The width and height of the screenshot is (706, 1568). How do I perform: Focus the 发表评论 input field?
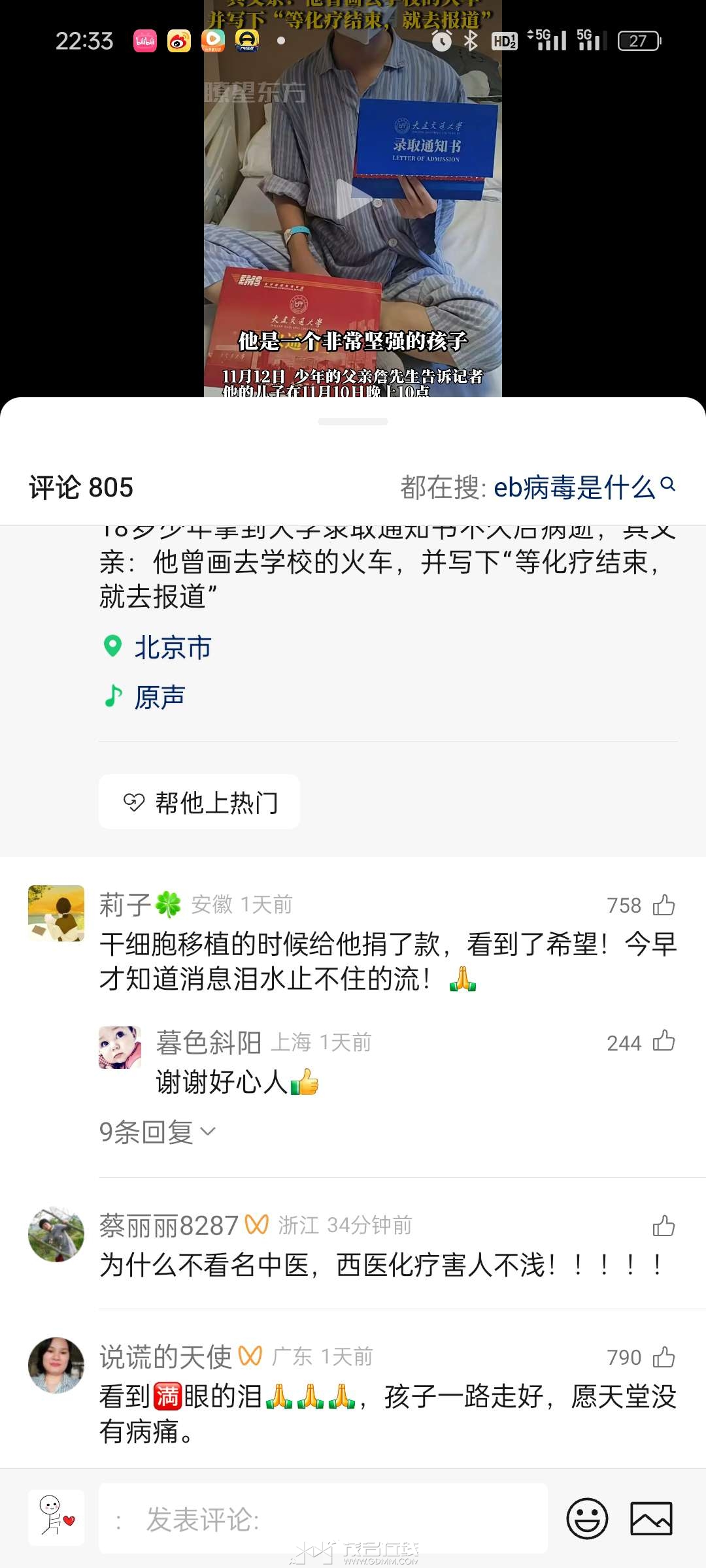(323, 1519)
